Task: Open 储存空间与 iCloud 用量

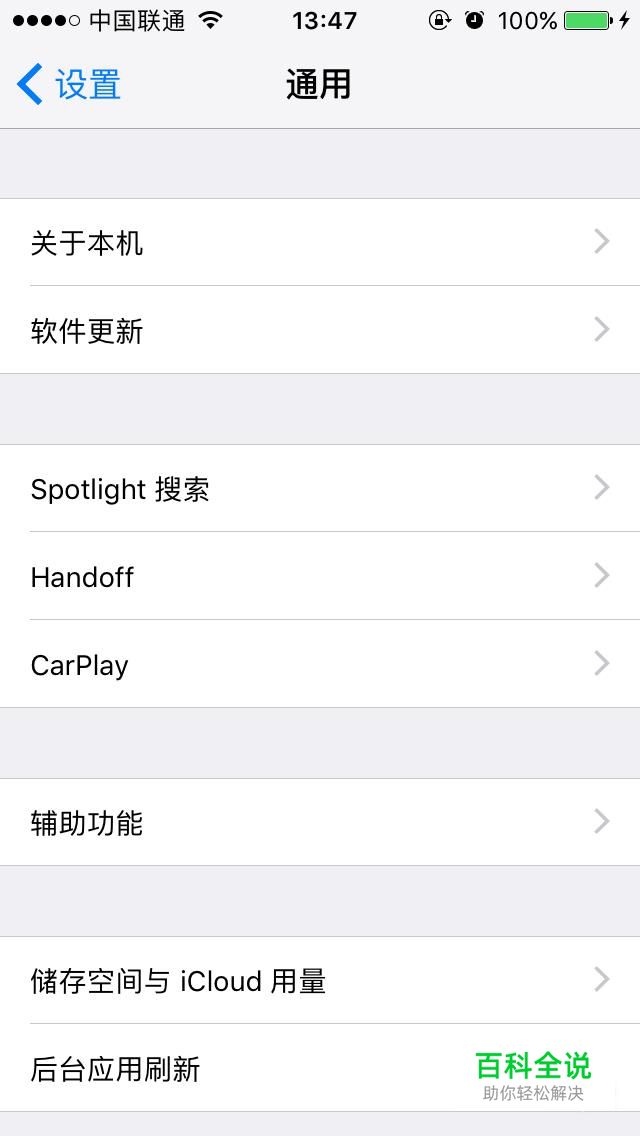Action: pos(320,980)
